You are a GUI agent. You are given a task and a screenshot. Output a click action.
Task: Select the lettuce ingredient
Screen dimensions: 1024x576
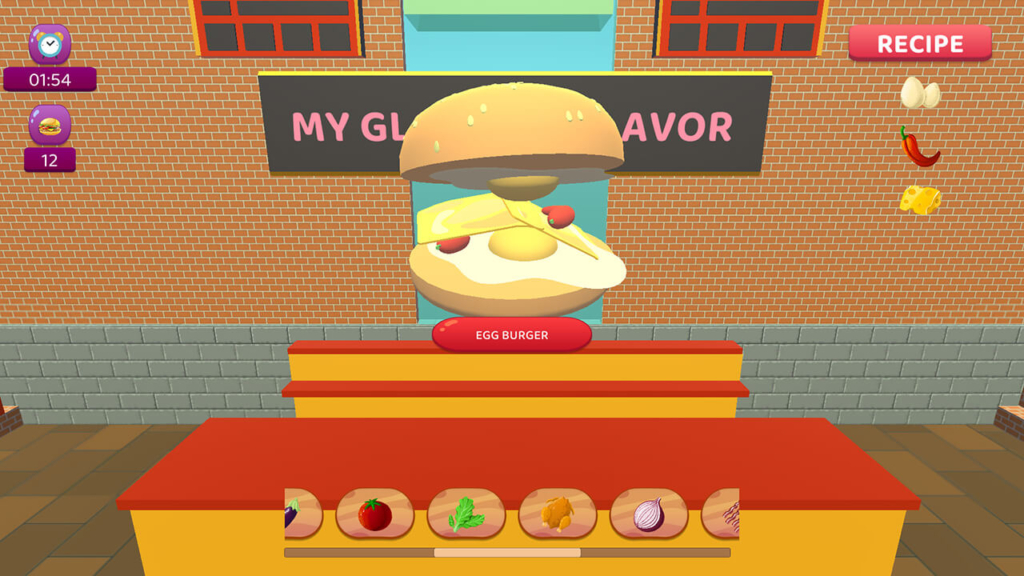tap(466, 514)
